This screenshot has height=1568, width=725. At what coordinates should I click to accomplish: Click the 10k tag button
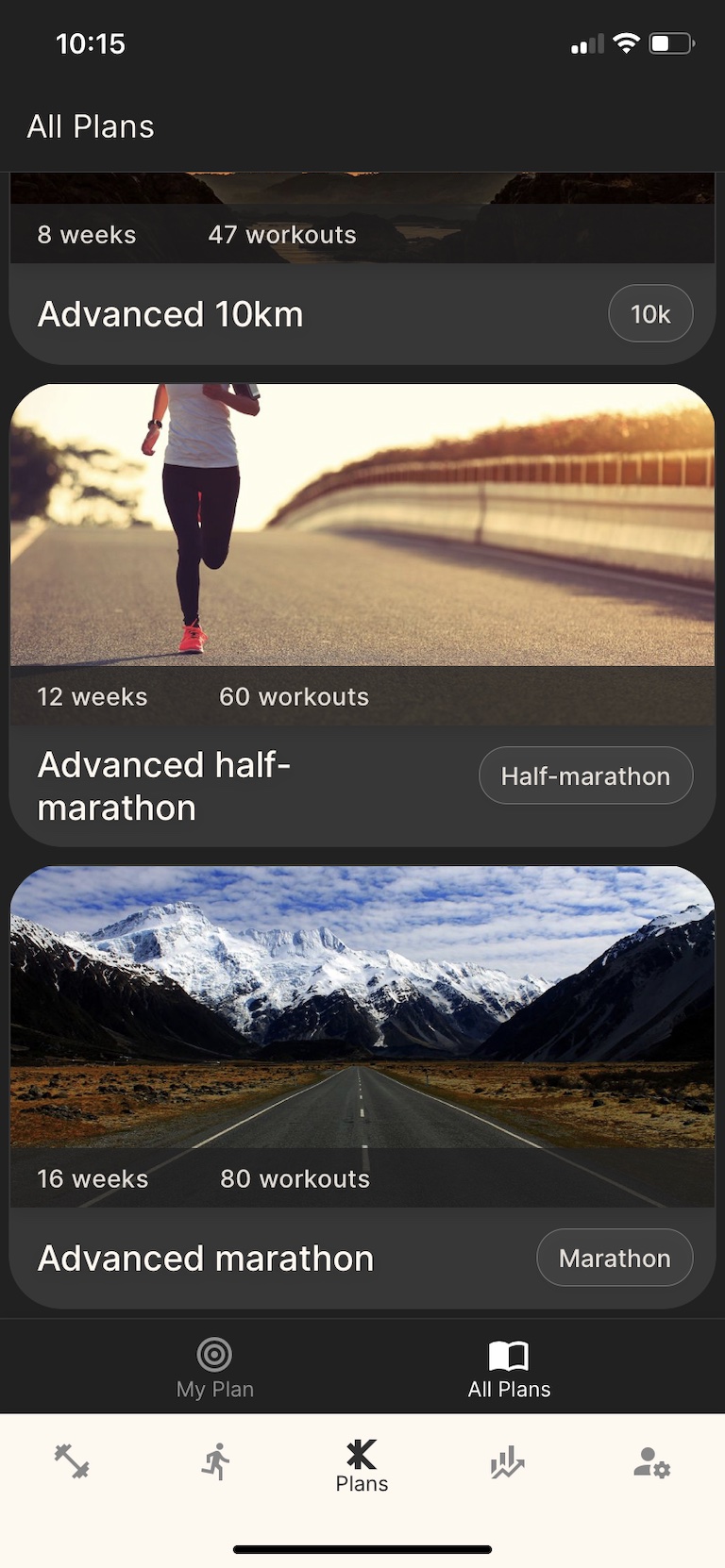650,313
